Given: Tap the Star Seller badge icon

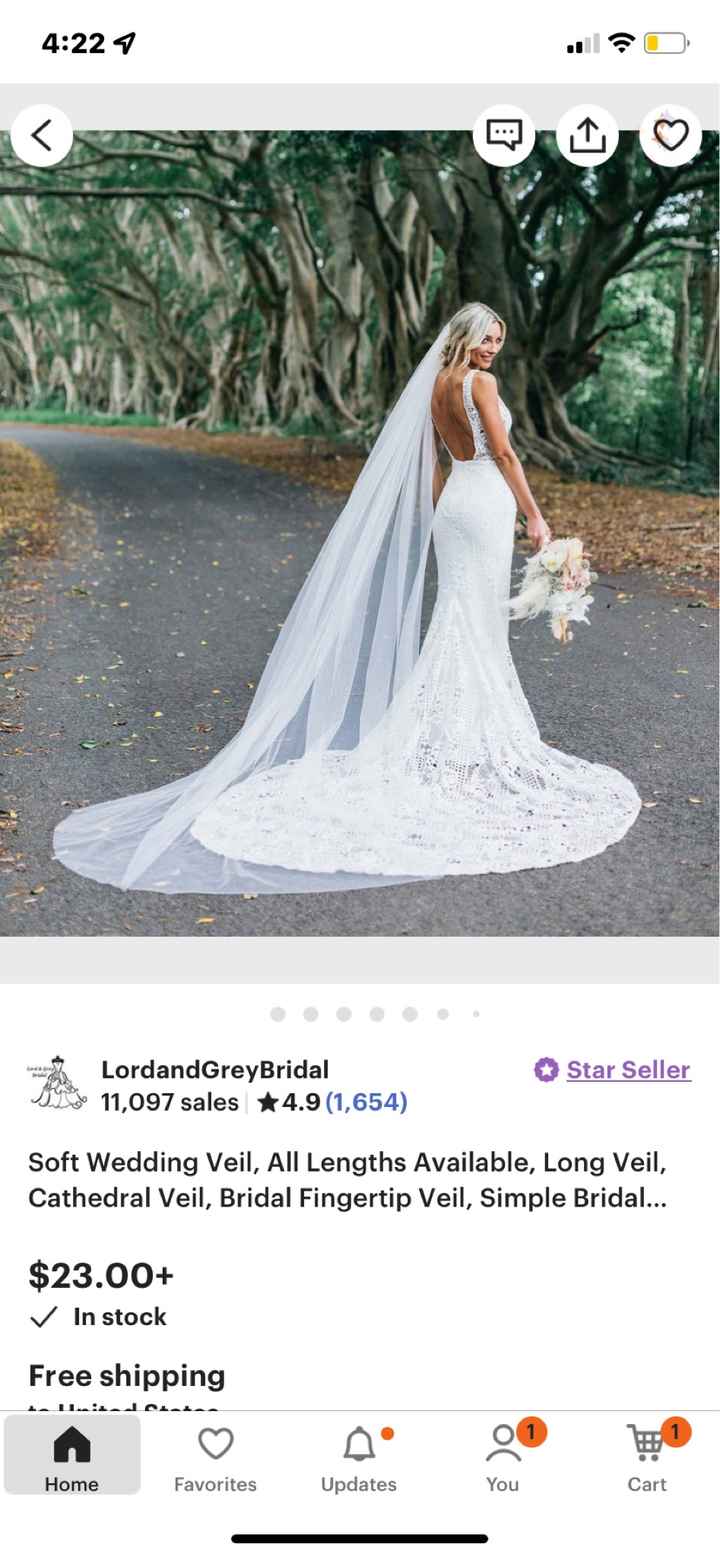Looking at the screenshot, I should 547,1069.
